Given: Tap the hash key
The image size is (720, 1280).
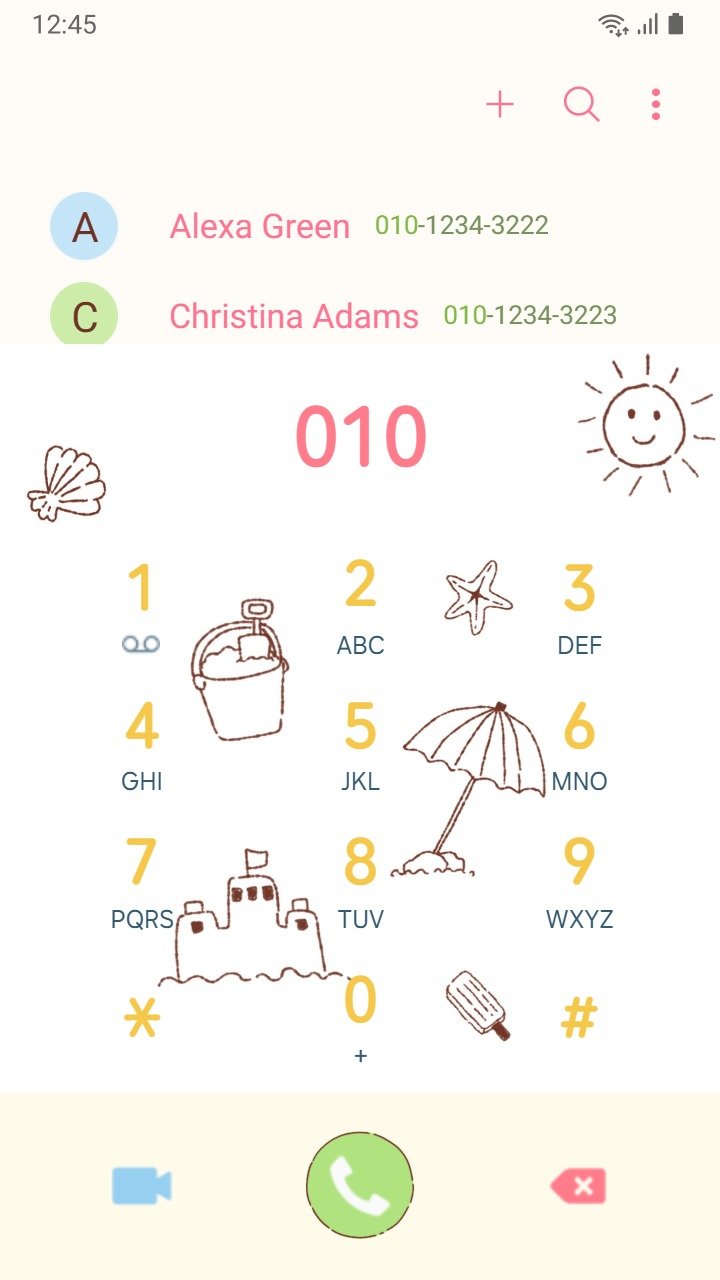Looking at the screenshot, I should tap(579, 1018).
